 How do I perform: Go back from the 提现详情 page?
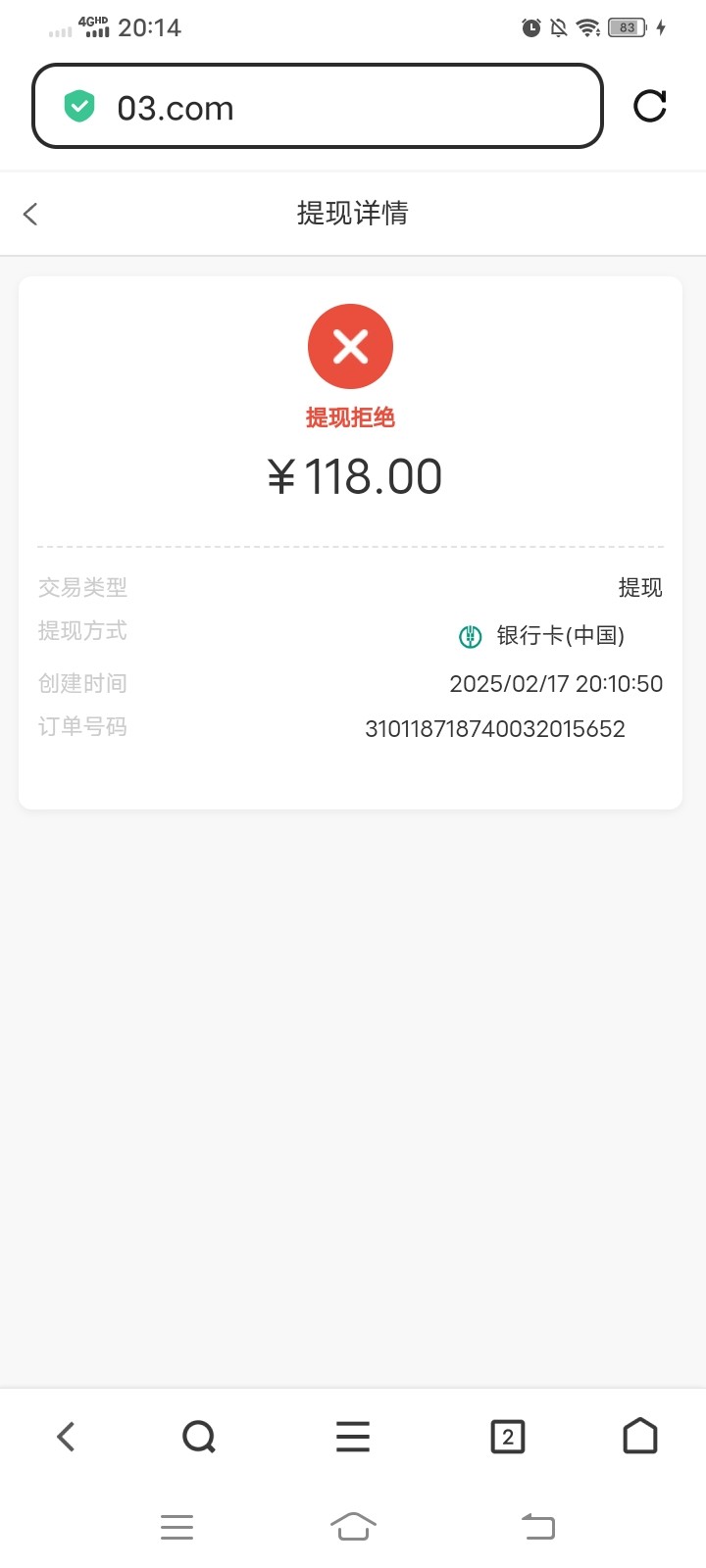tap(30, 214)
